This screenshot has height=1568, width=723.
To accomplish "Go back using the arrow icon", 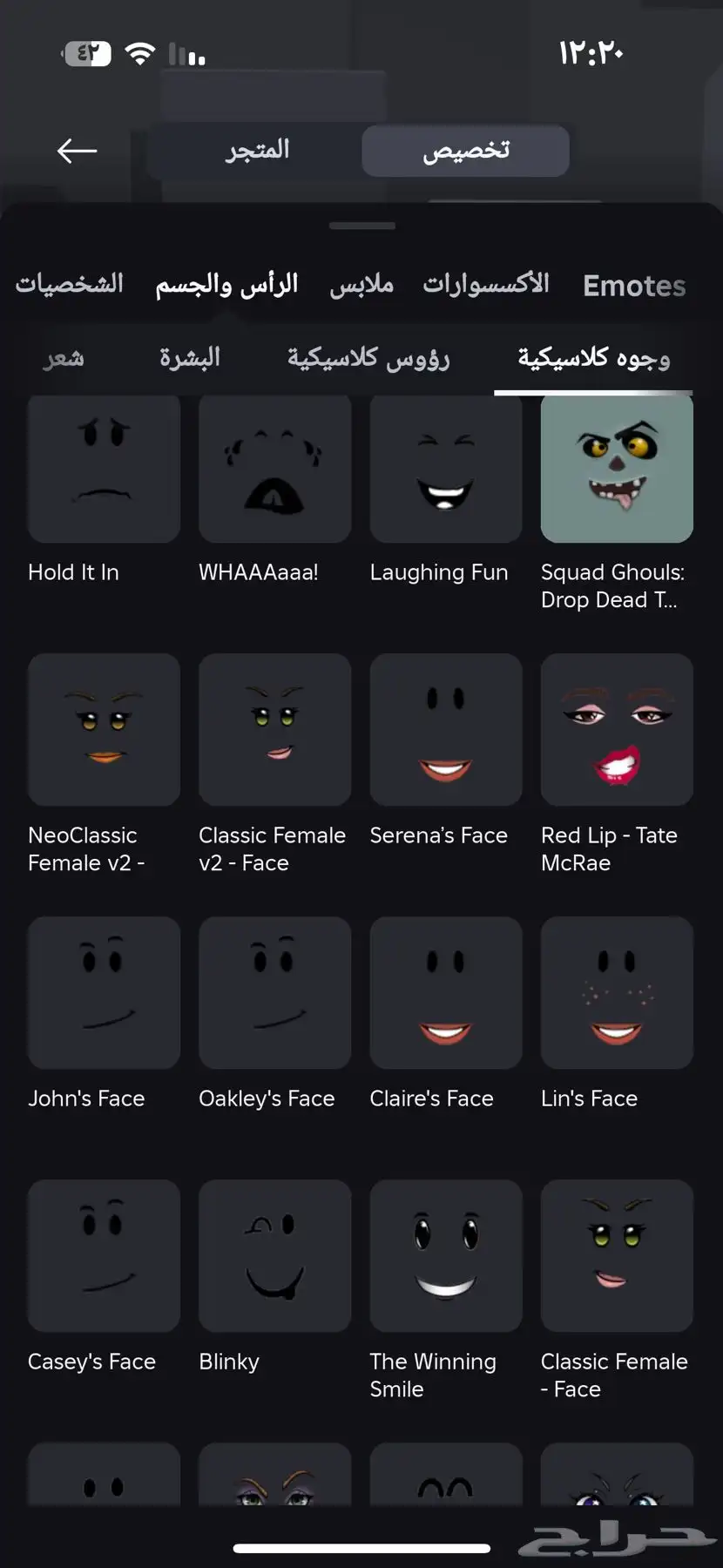I will coord(77,151).
